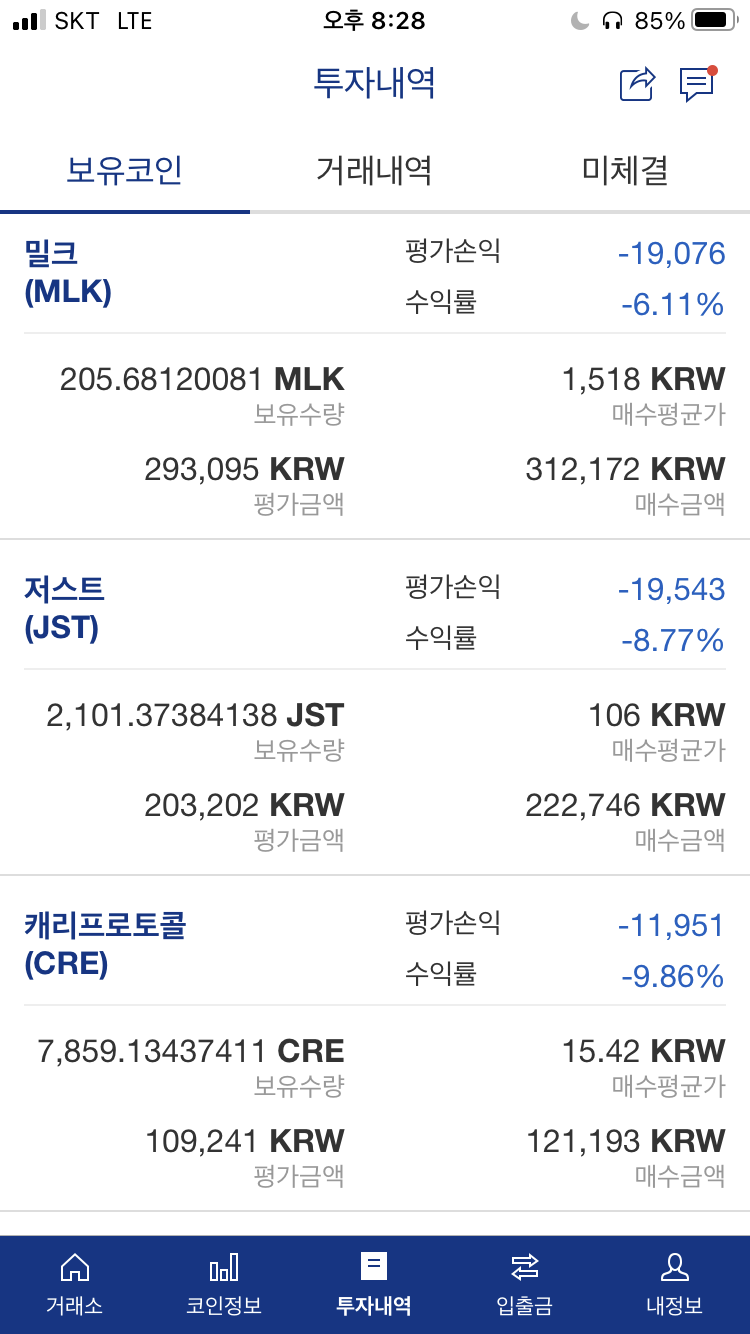
Task: Open the 코인정보 tab
Action: click(224, 1285)
